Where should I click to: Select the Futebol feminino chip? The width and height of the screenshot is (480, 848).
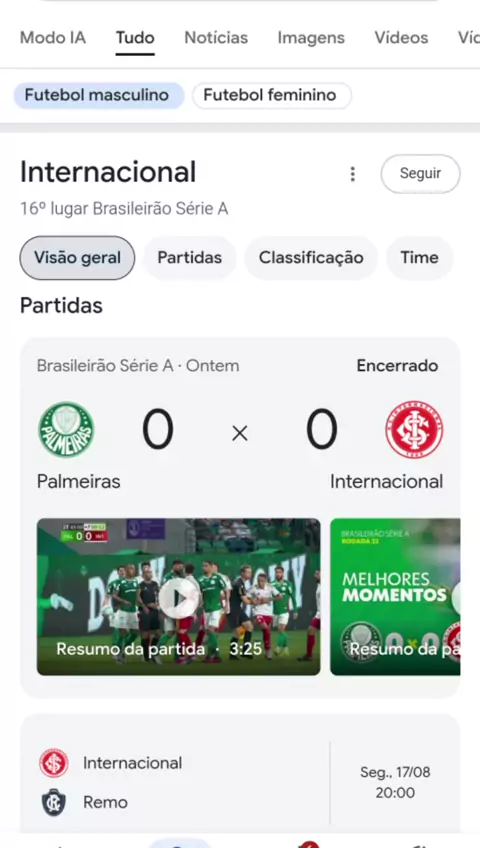click(270, 95)
